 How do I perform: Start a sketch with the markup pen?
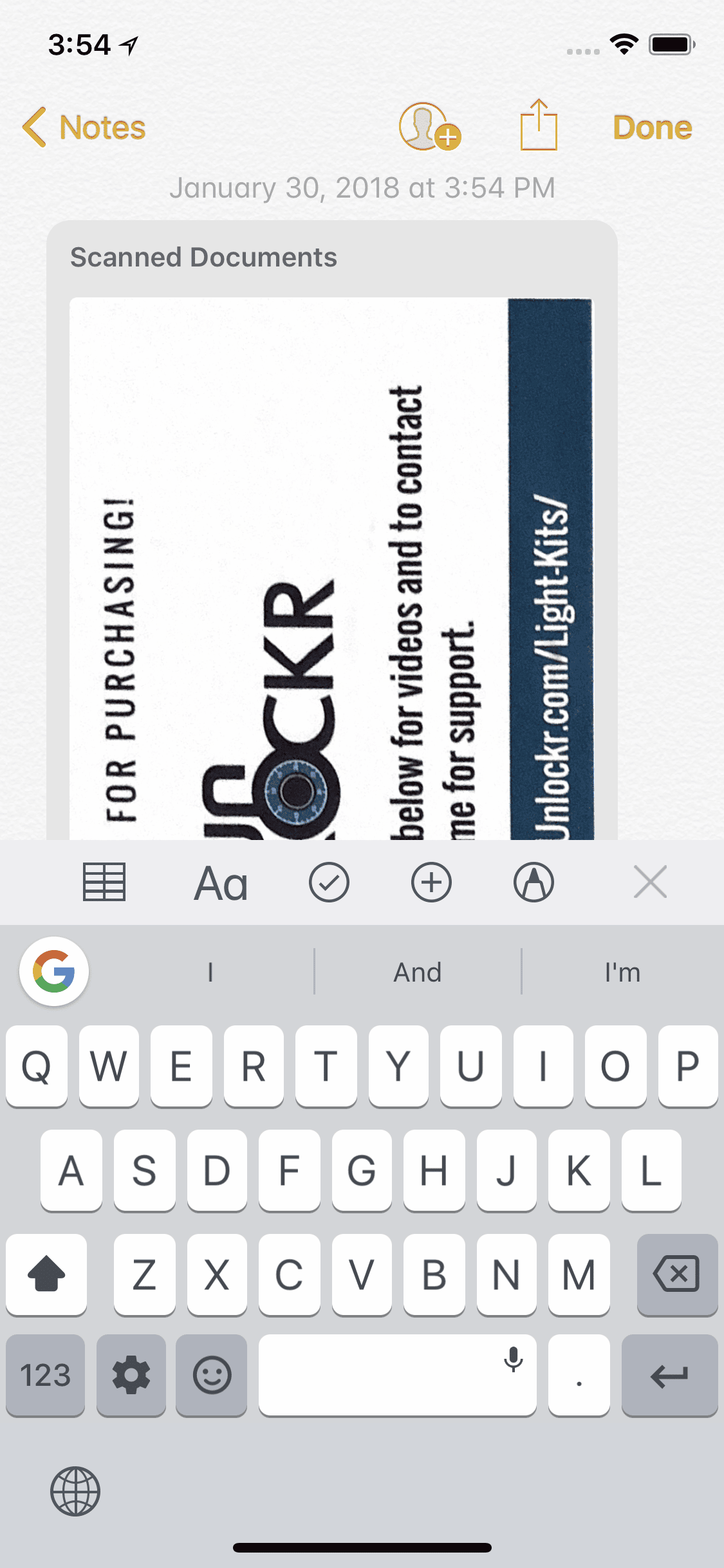534,882
